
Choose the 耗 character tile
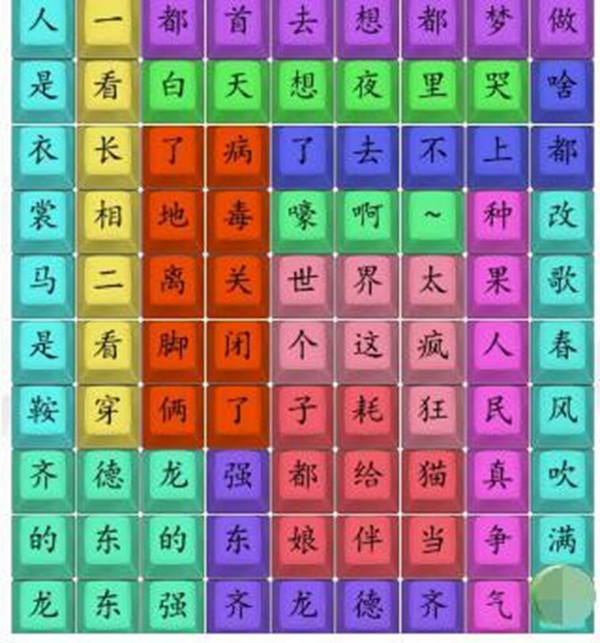(x=367, y=410)
